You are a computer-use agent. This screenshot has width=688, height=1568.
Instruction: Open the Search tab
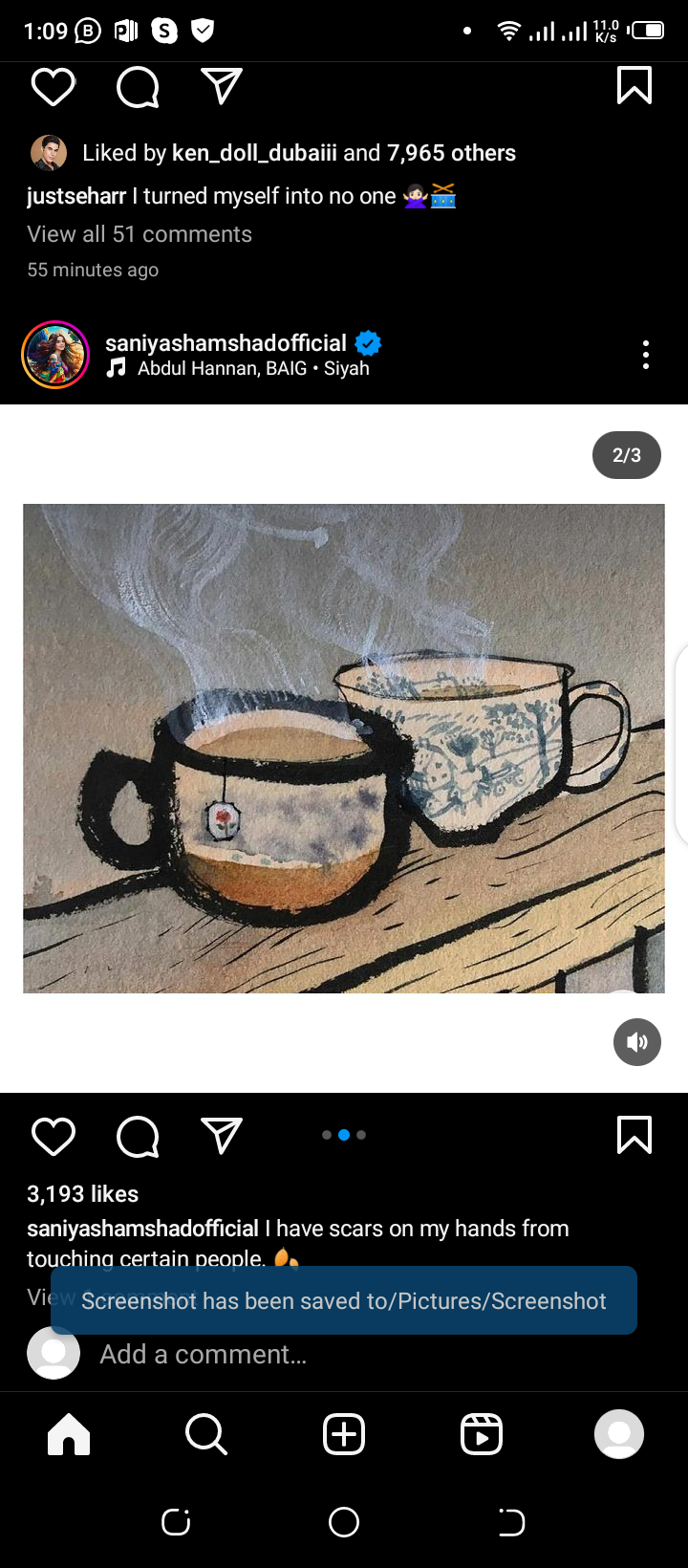[206, 1434]
